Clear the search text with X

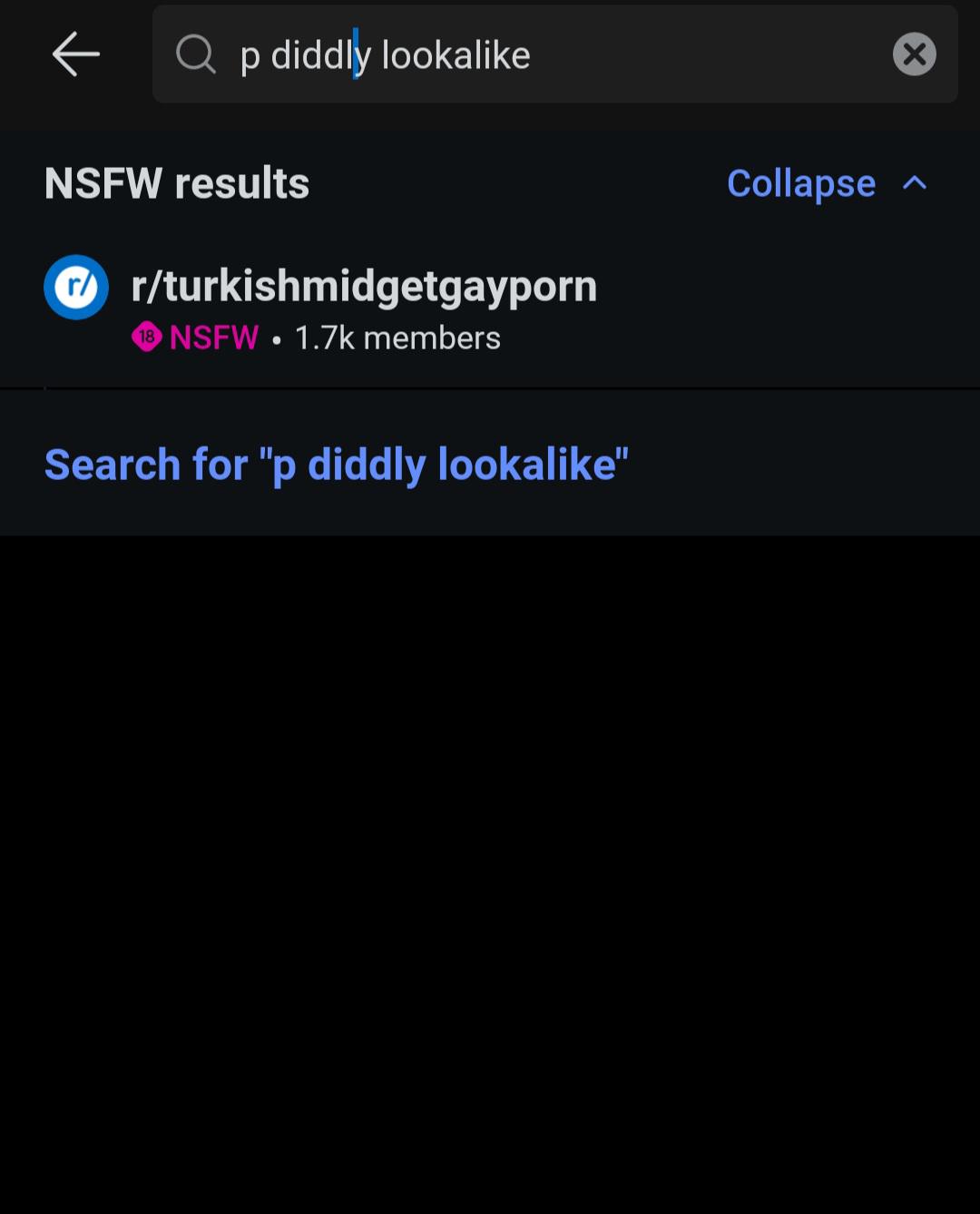[914, 54]
